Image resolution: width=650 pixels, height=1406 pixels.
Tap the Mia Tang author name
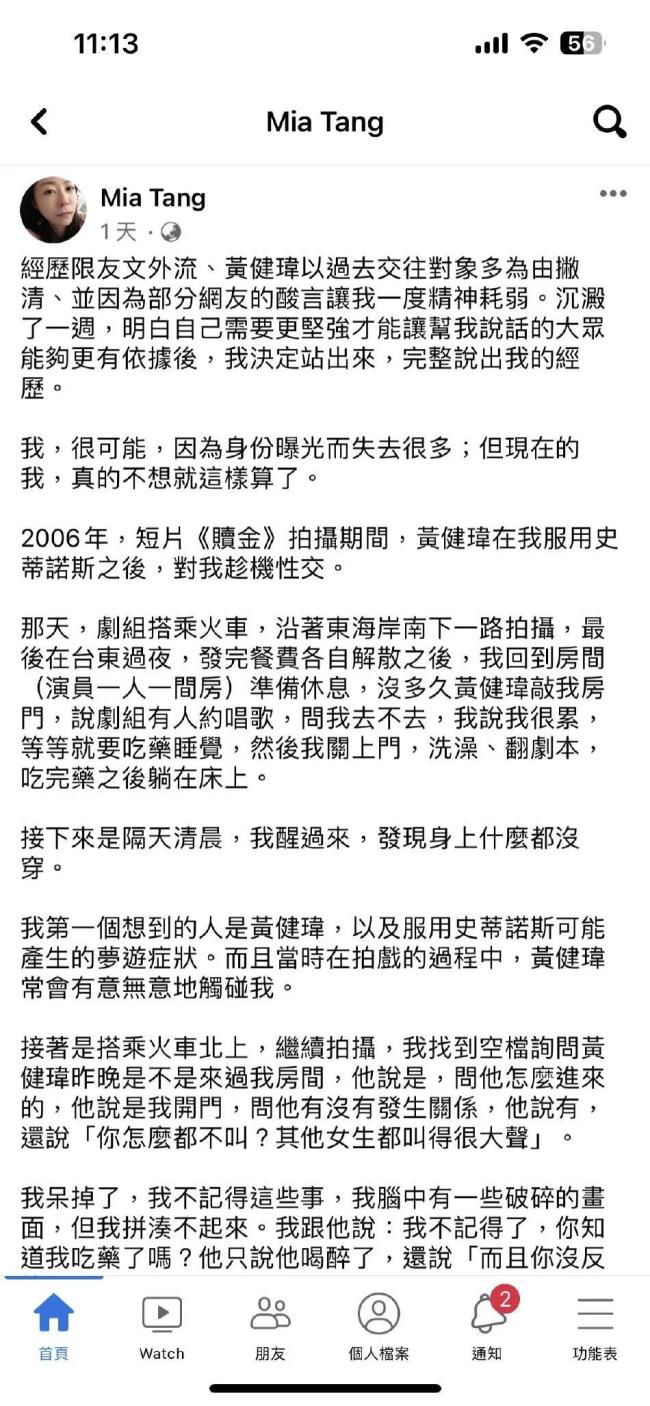tap(153, 198)
